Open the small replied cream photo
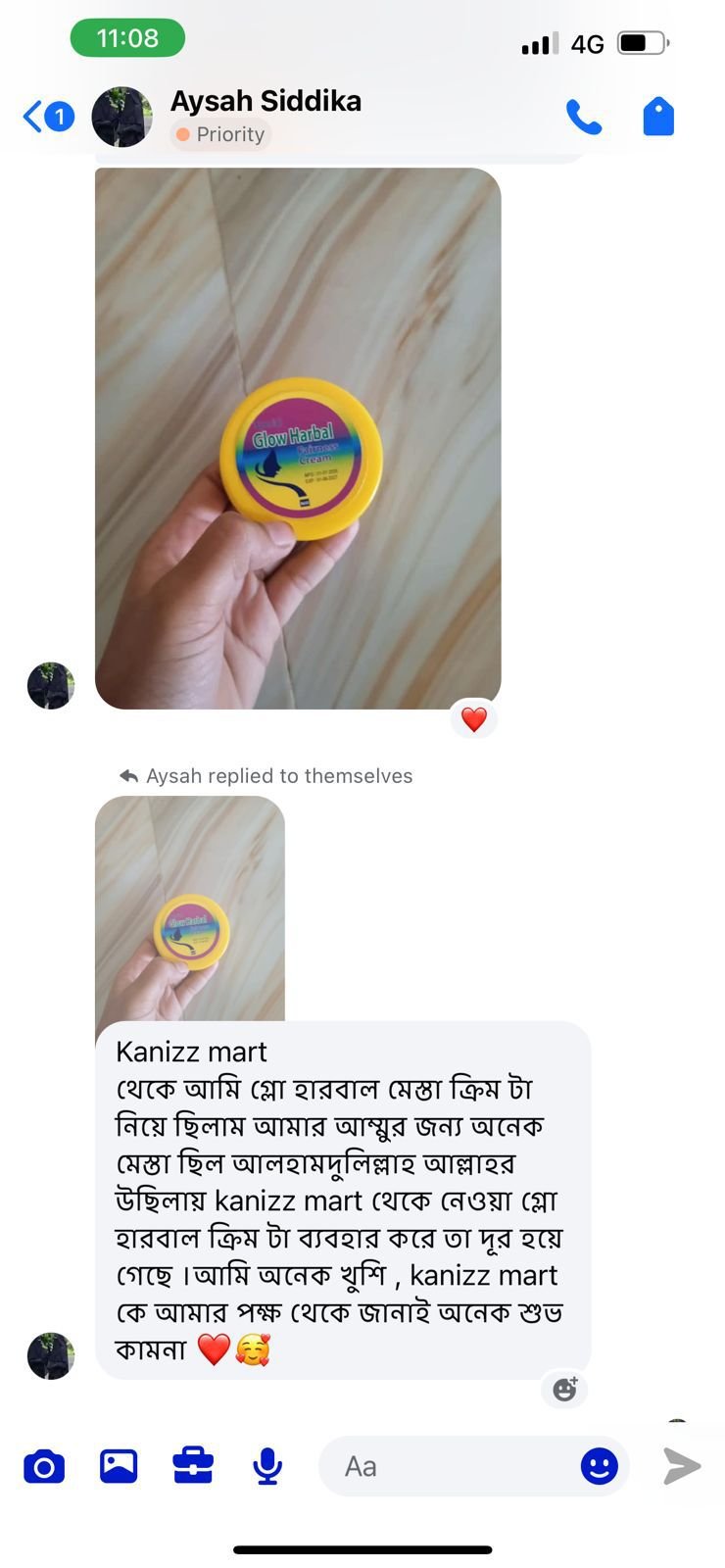The height and width of the screenshot is (1568, 725). point(190,906)
